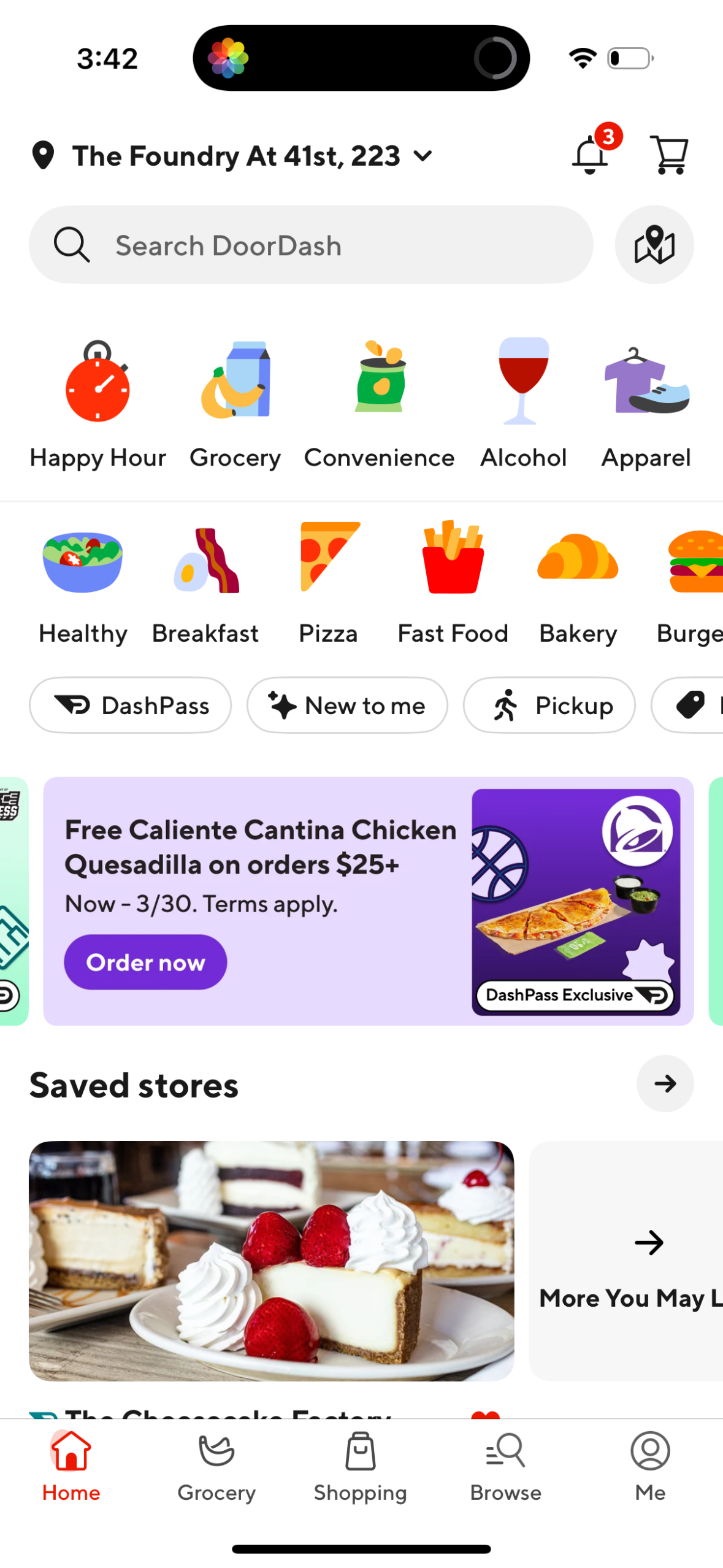Screen dimensions: 723x1568
Task: Open More You May Like arrow
Action: 648,1243
